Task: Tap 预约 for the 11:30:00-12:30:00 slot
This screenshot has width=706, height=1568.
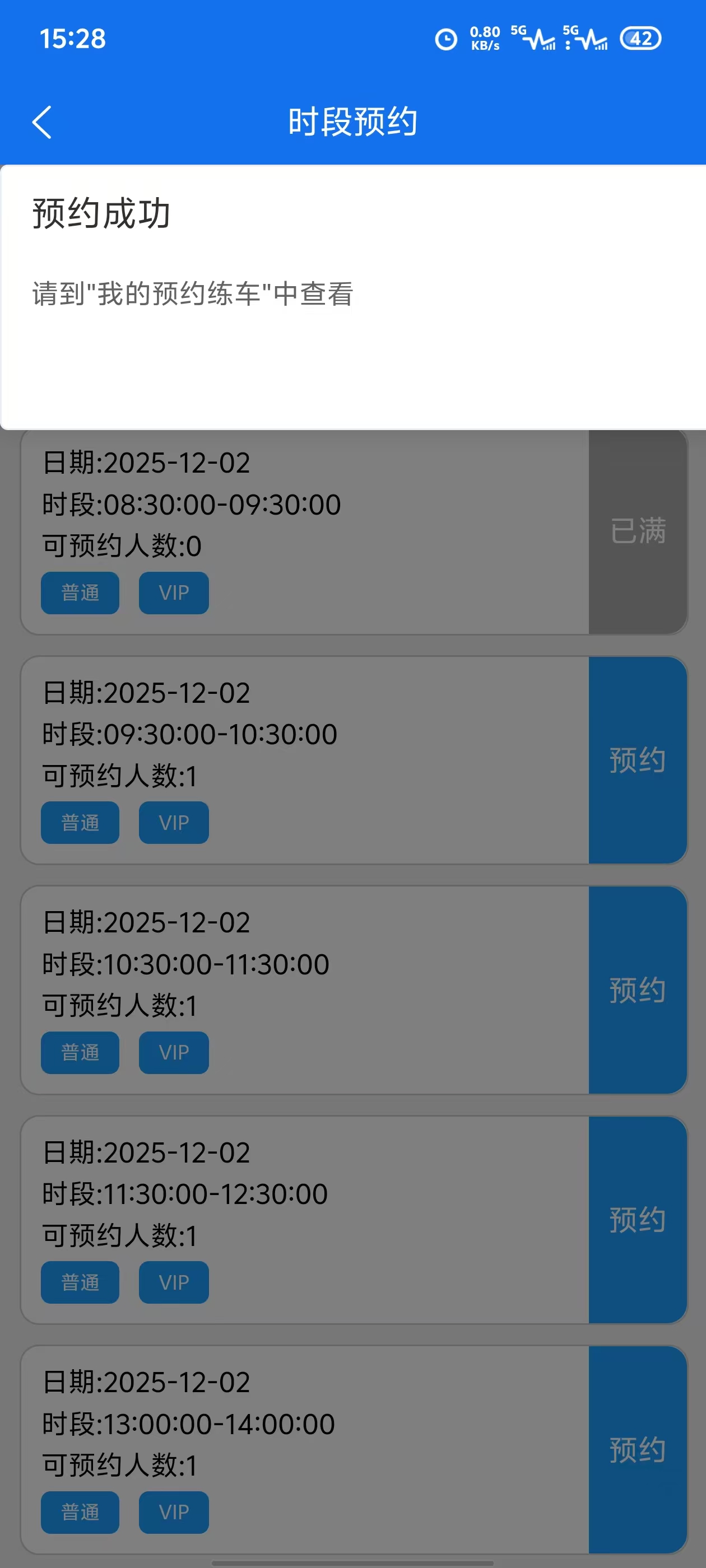Action: (637, 1220)
